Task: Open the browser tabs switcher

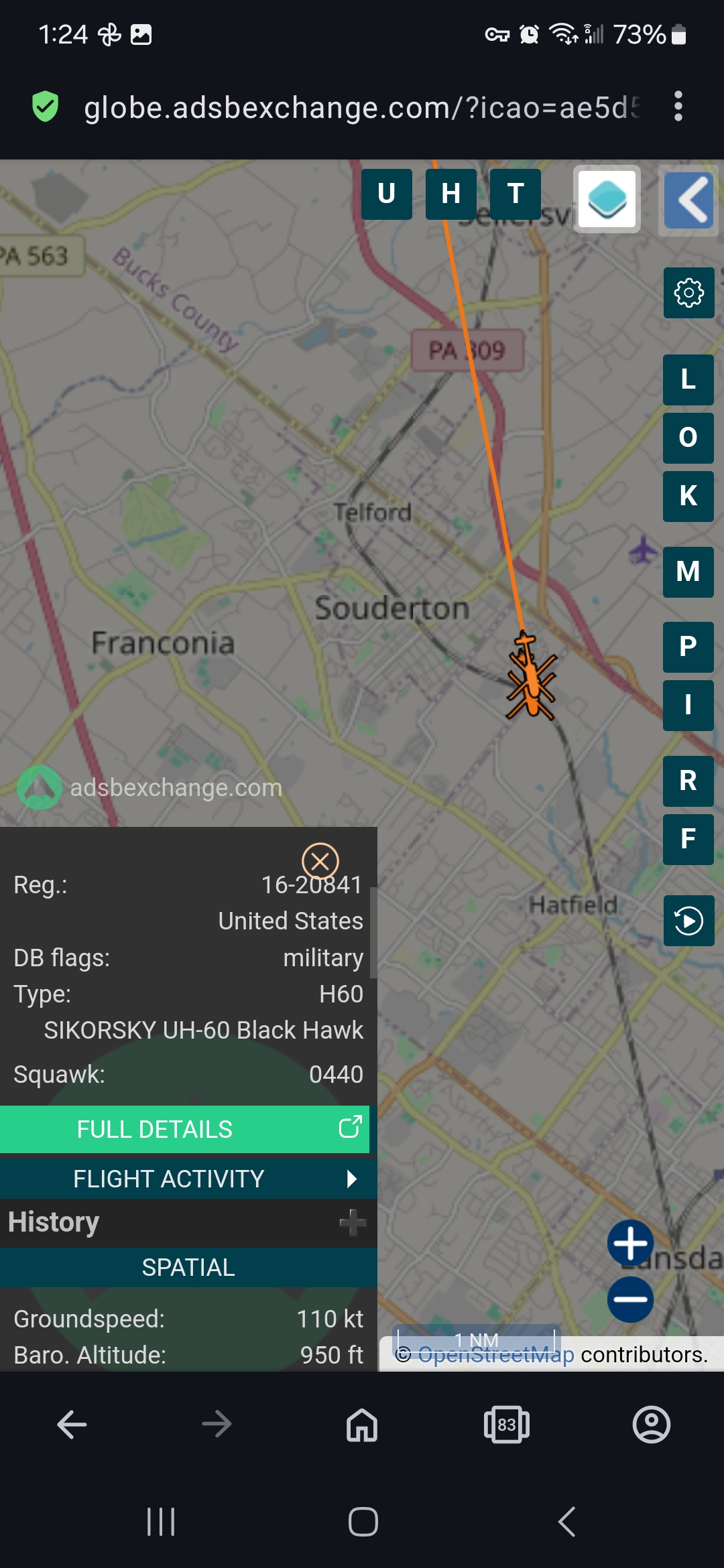Action: pos(507,1424)
